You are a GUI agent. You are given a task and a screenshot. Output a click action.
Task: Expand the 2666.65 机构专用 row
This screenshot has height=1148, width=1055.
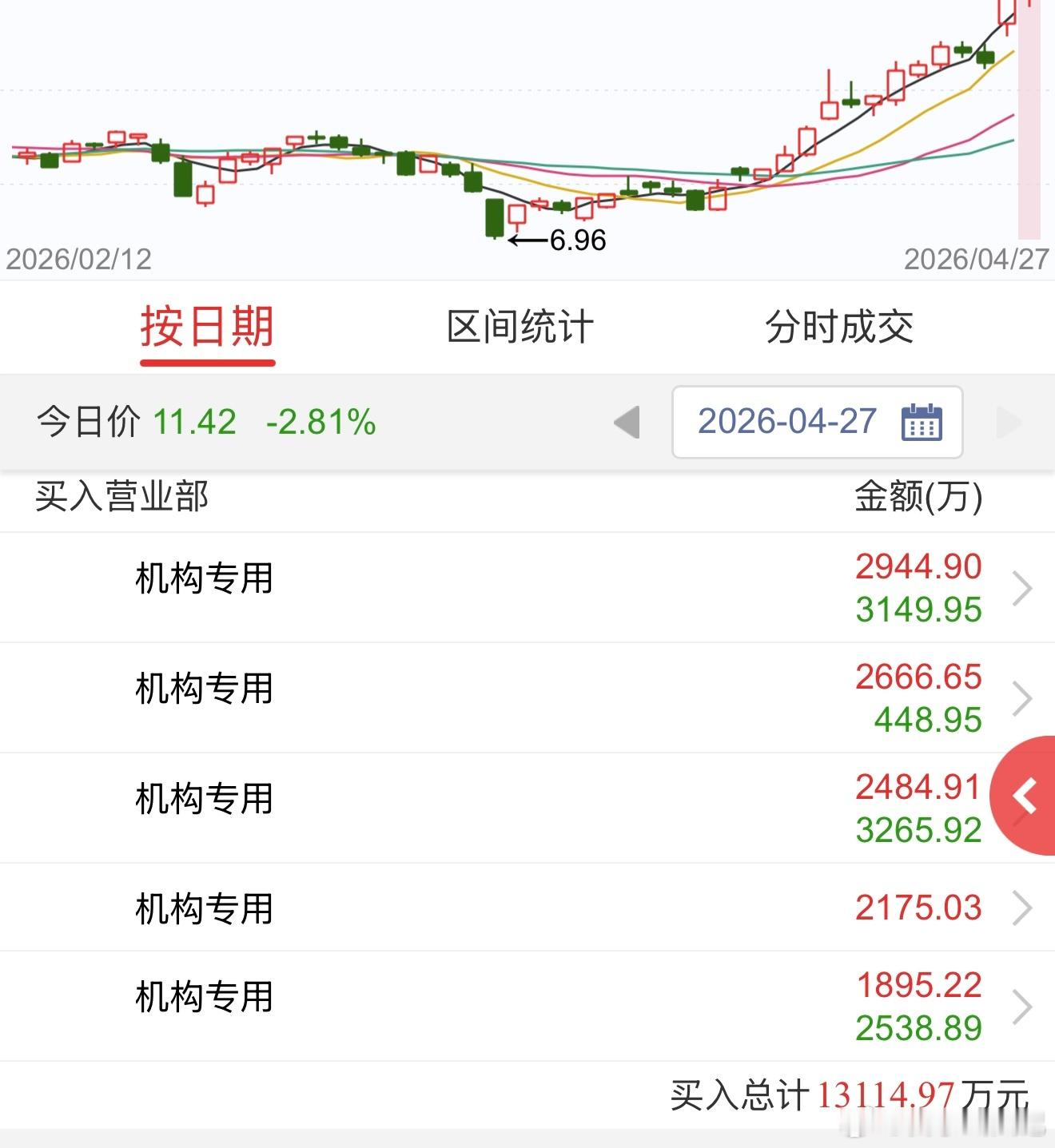tap(1021, 697)
